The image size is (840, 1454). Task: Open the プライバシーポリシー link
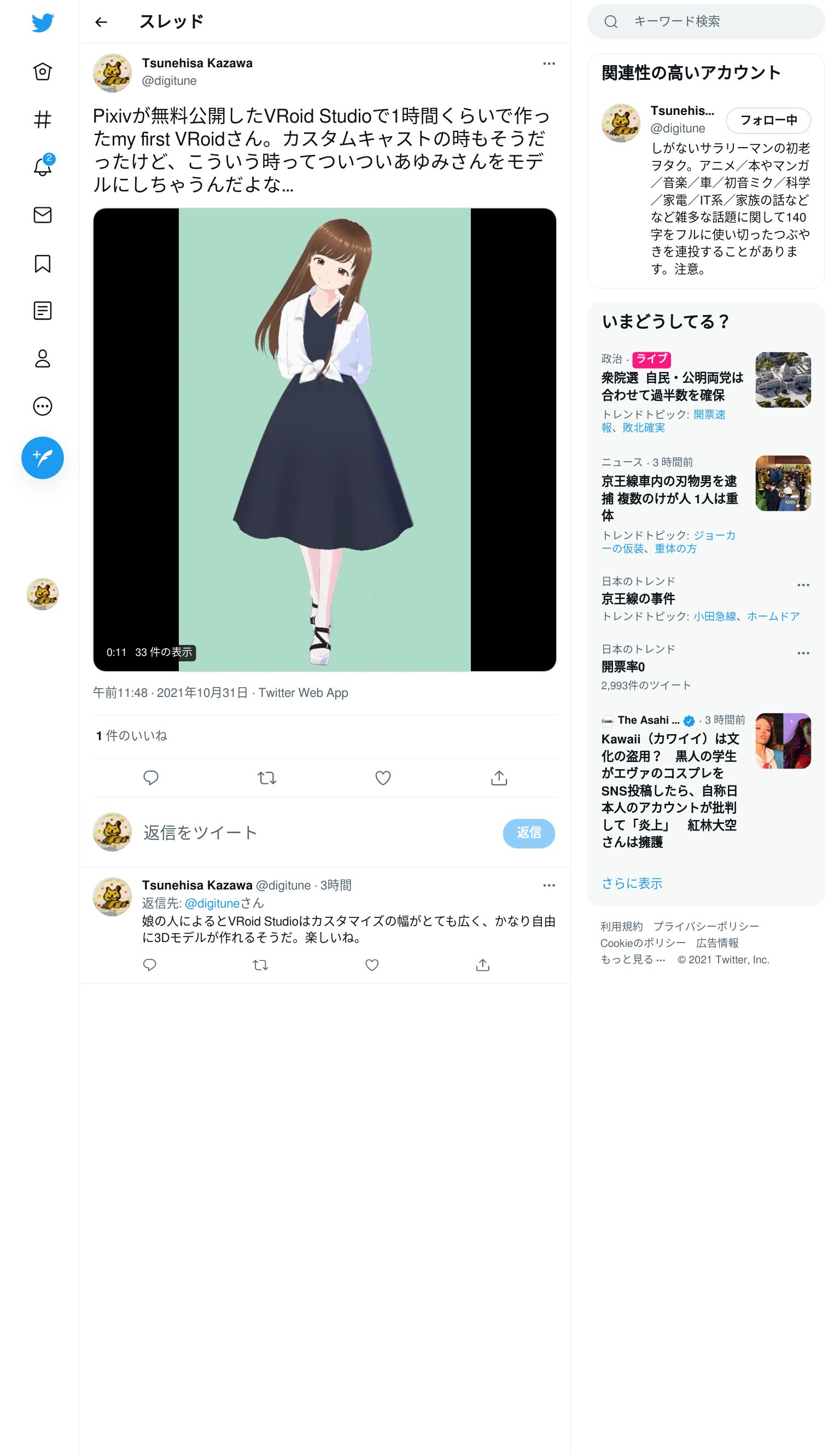[706, 926]
